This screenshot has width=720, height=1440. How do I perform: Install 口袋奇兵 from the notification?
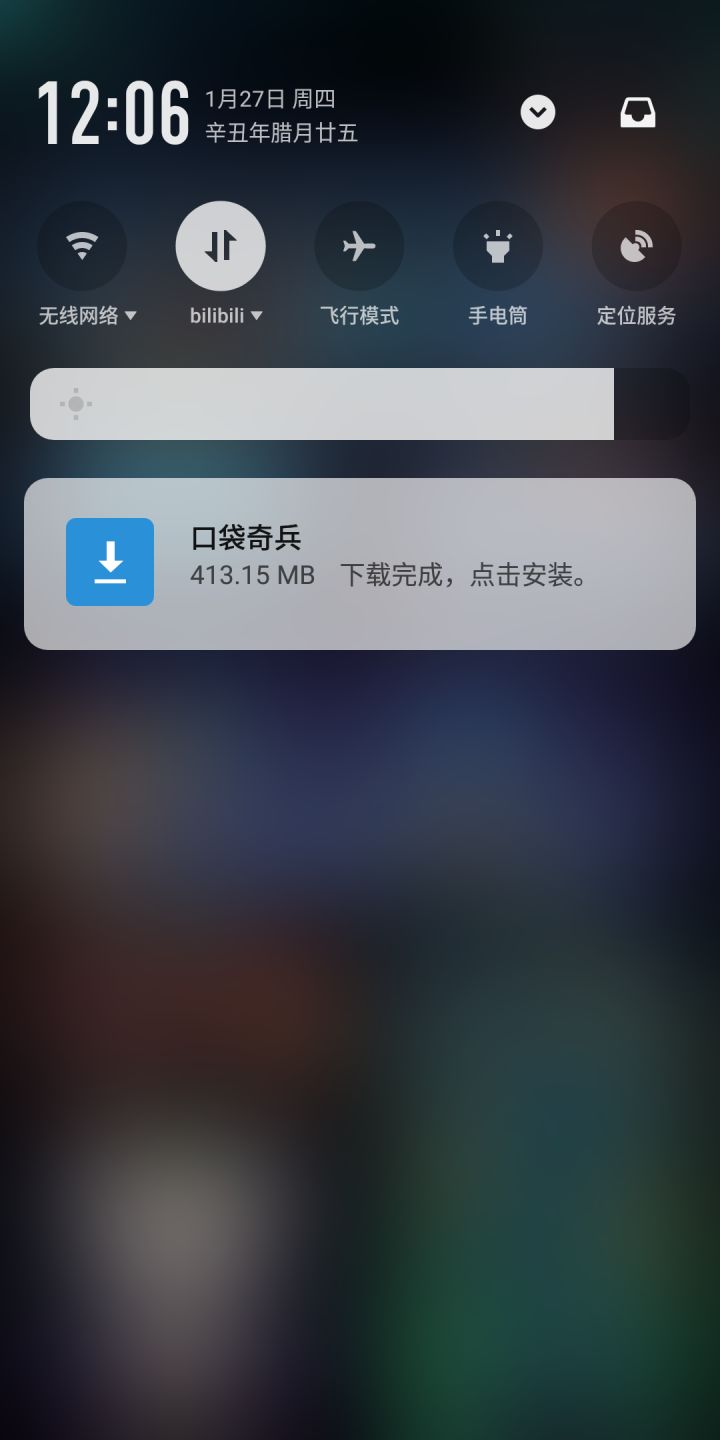point(360,562)
